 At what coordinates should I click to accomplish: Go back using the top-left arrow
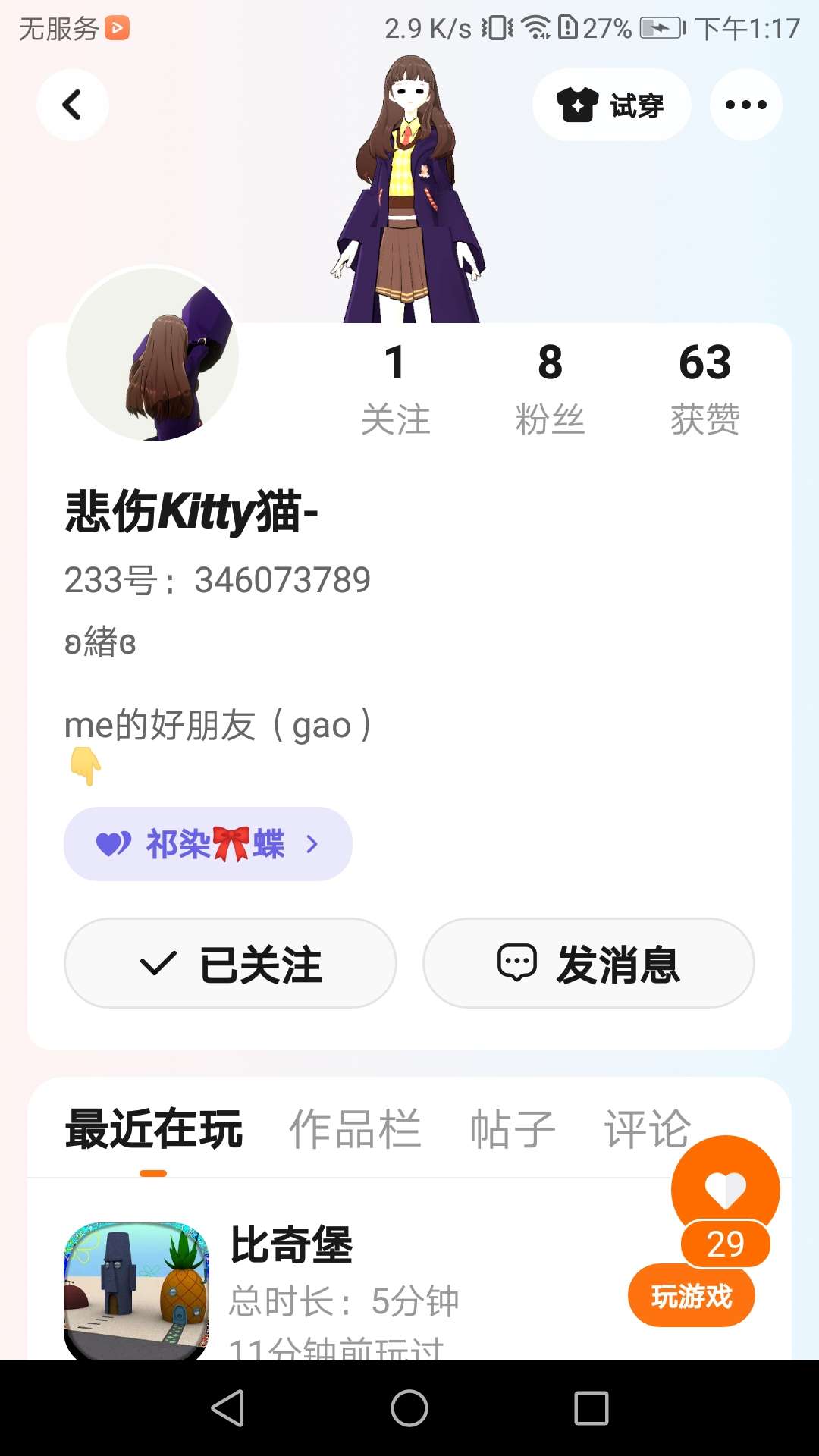tap(72, 105)
